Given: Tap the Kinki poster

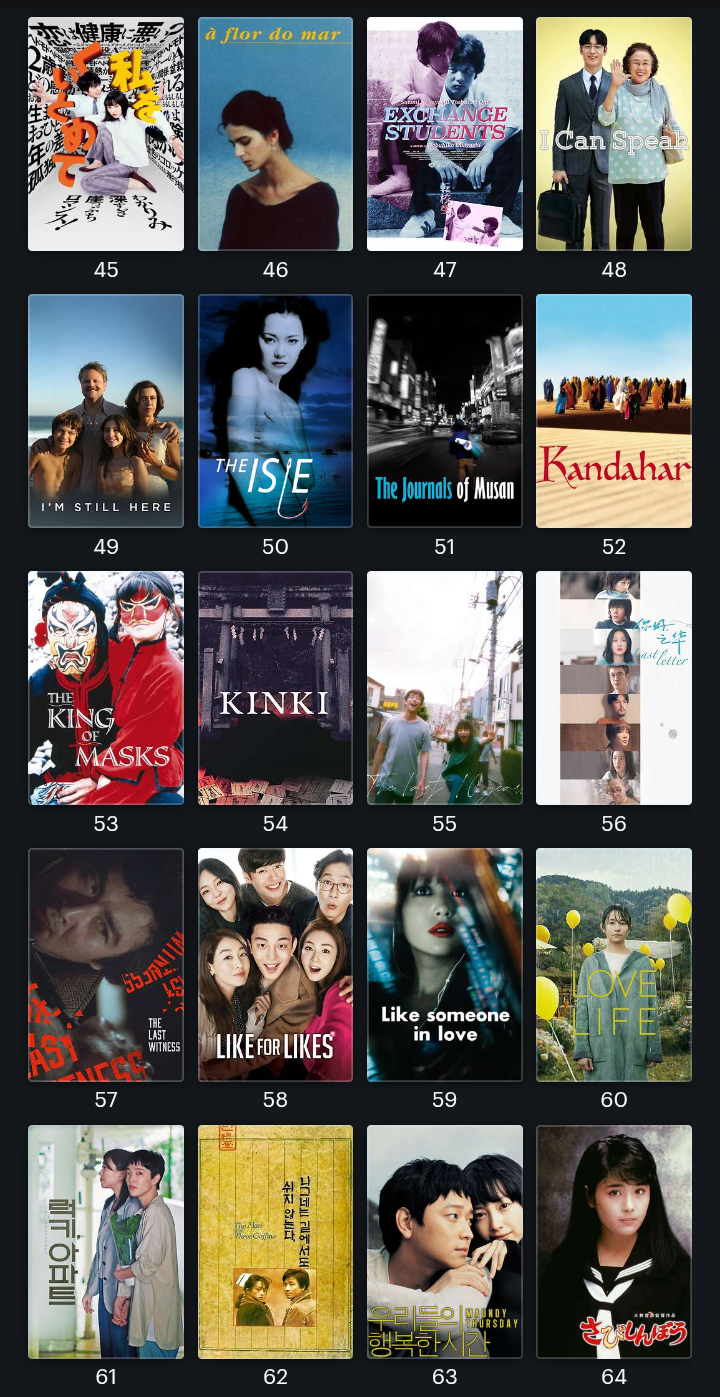Looking at the screenshot, I should pyautogui.click(x=275, y=688).
